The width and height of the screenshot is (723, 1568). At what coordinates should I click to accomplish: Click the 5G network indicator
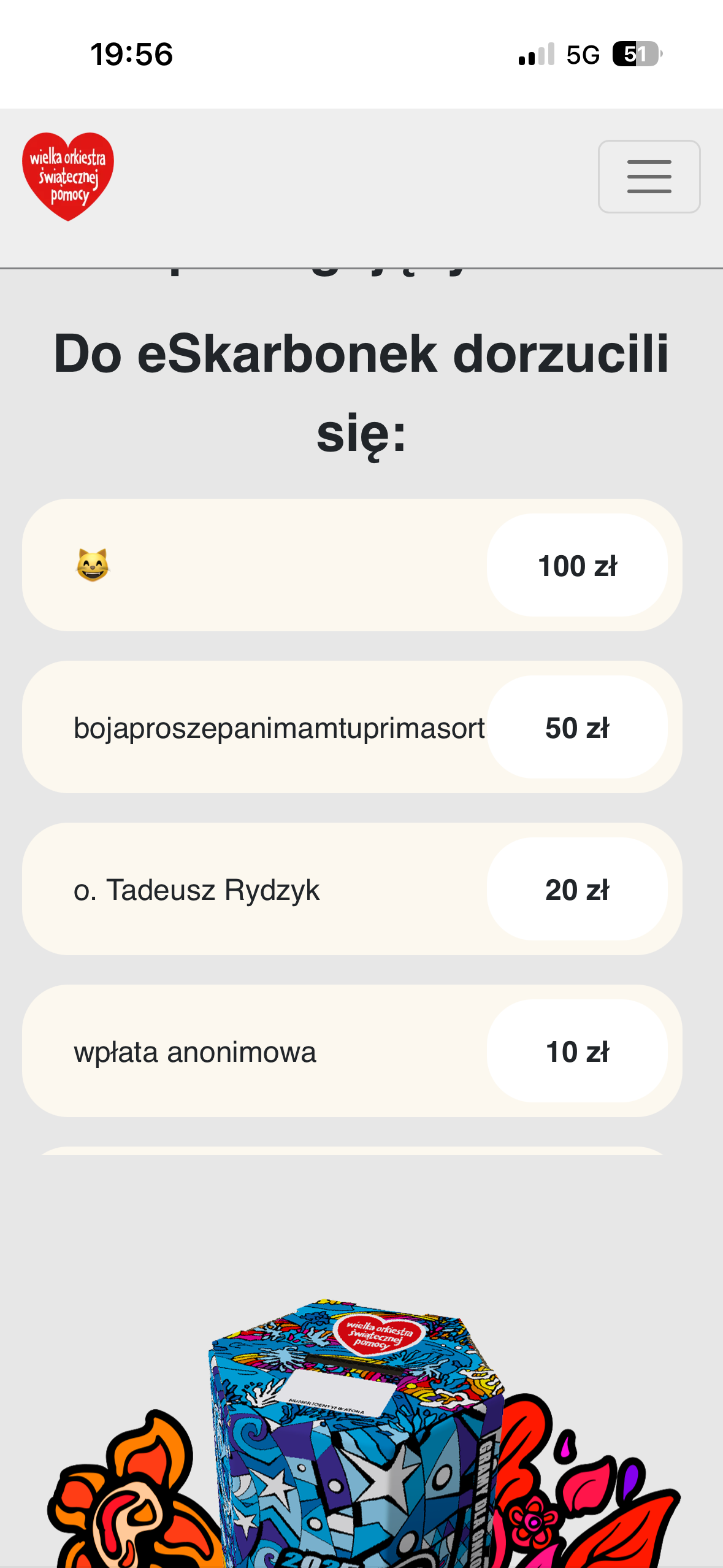pos(584,55)
